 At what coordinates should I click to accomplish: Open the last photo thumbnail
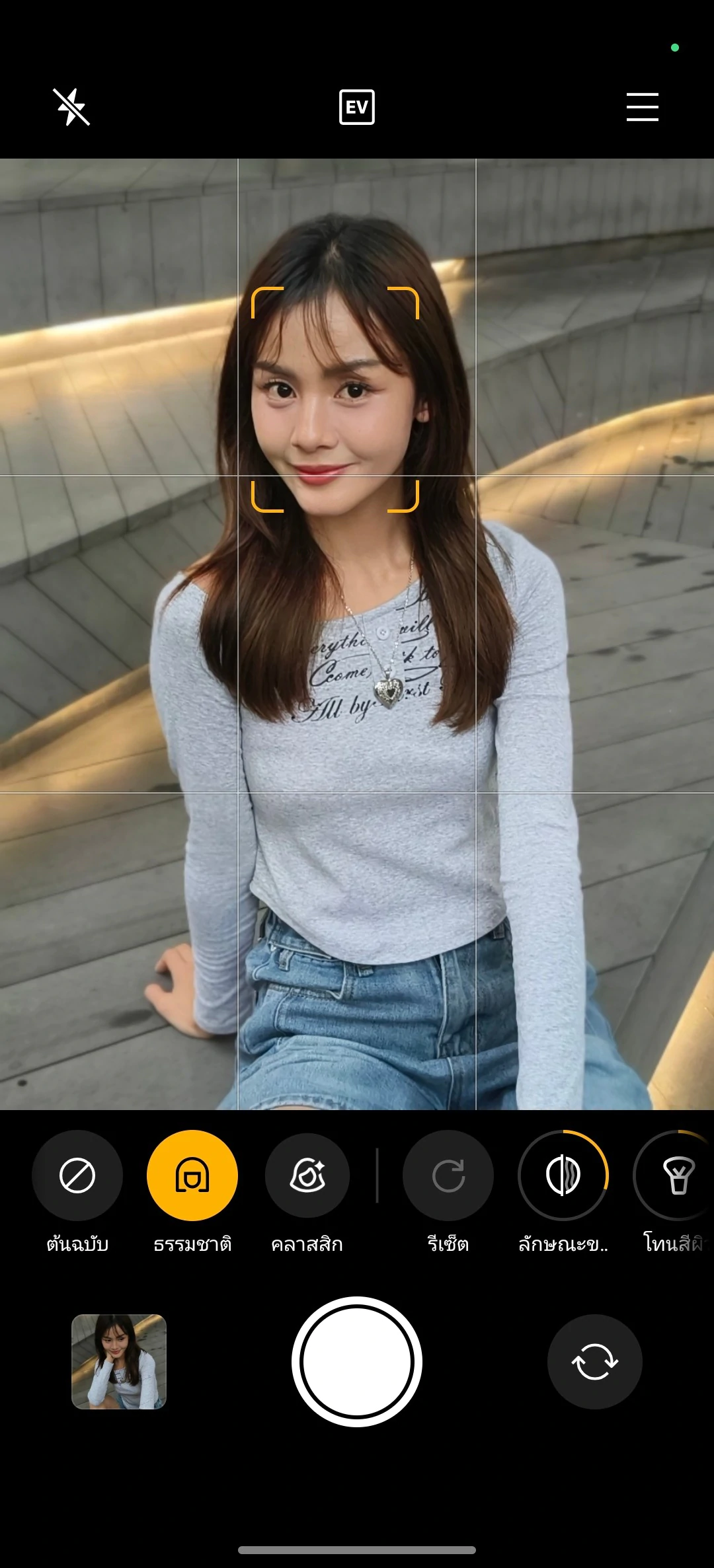tap(119, 1362)
